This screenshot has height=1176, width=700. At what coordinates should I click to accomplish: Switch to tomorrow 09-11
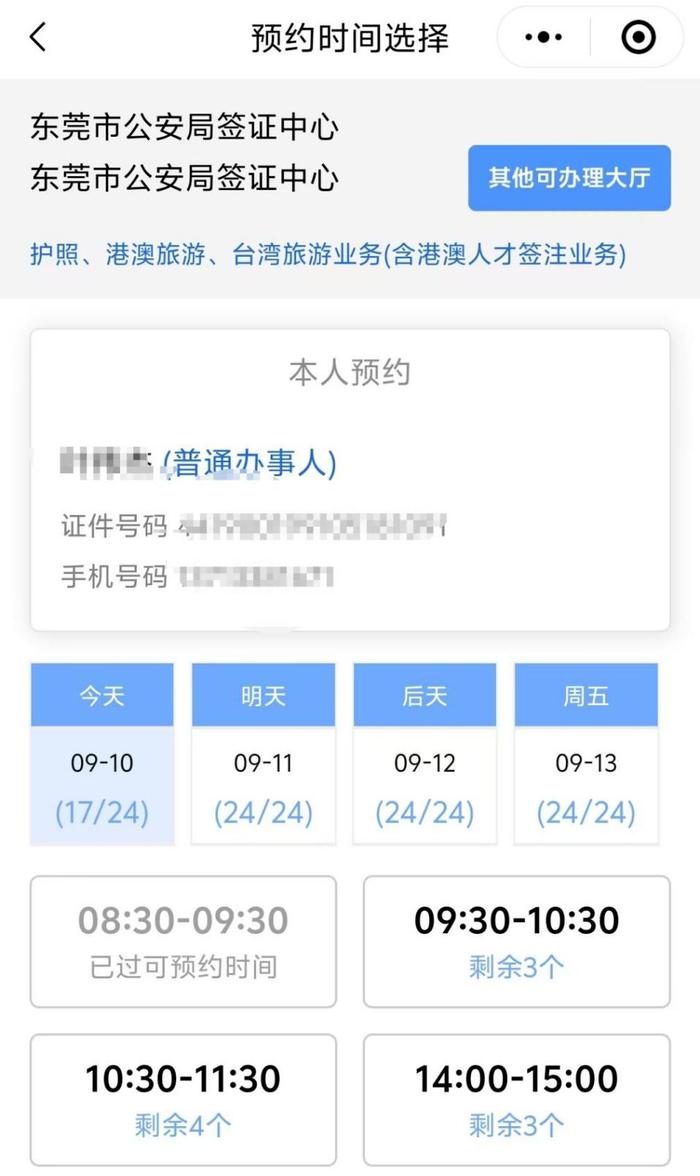pos(263,754)
